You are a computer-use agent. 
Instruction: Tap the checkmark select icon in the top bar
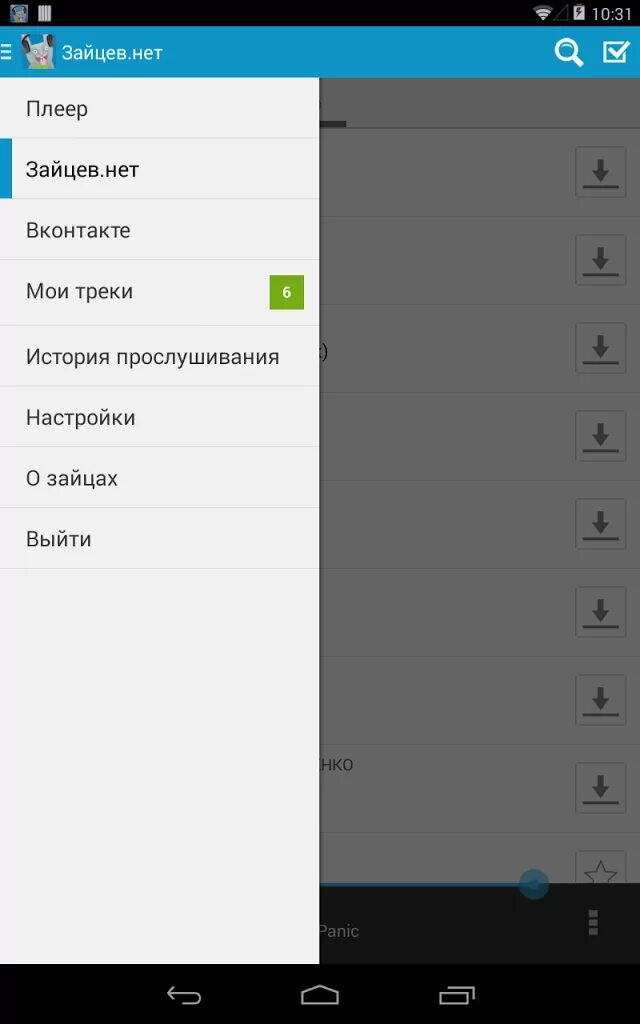(615, 52)
